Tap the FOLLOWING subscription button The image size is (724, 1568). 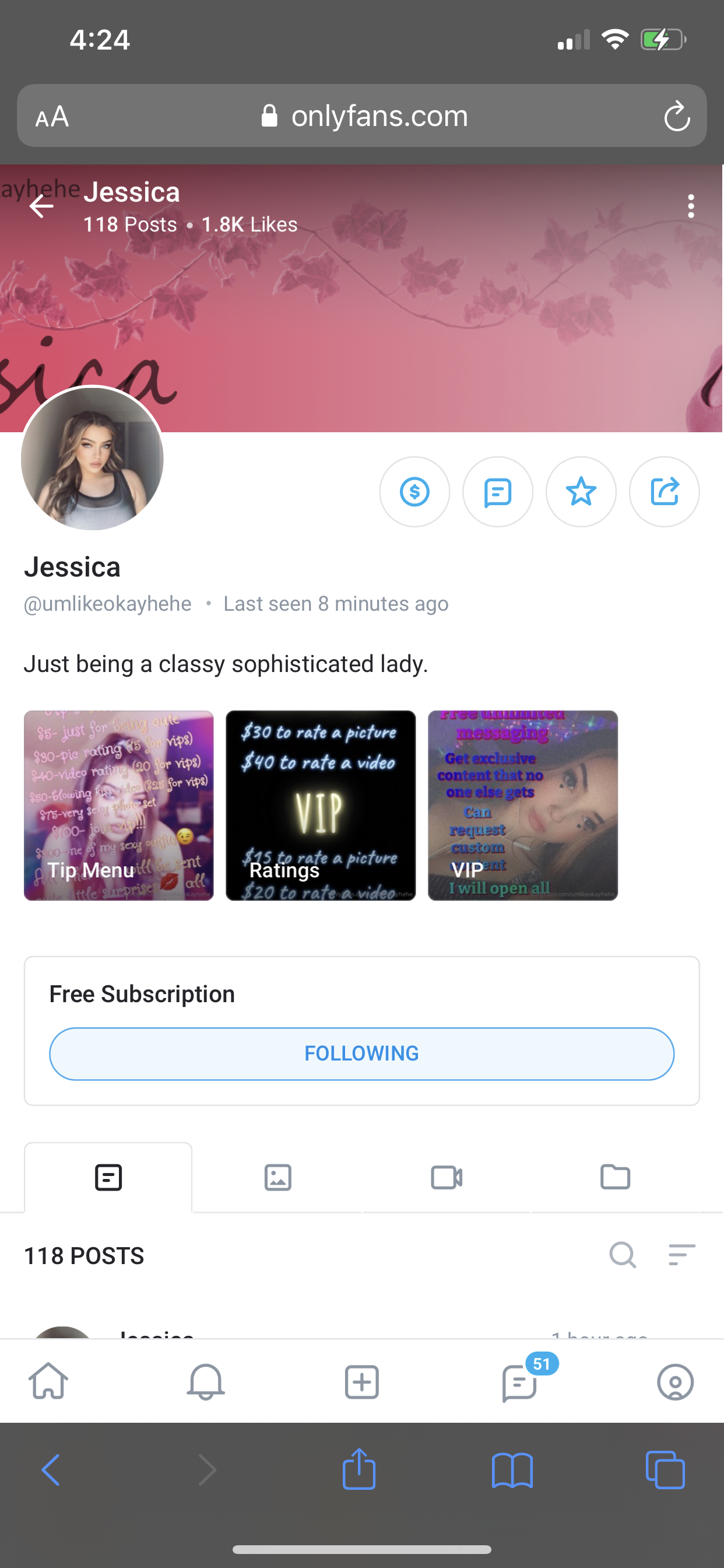[361, 1053]
